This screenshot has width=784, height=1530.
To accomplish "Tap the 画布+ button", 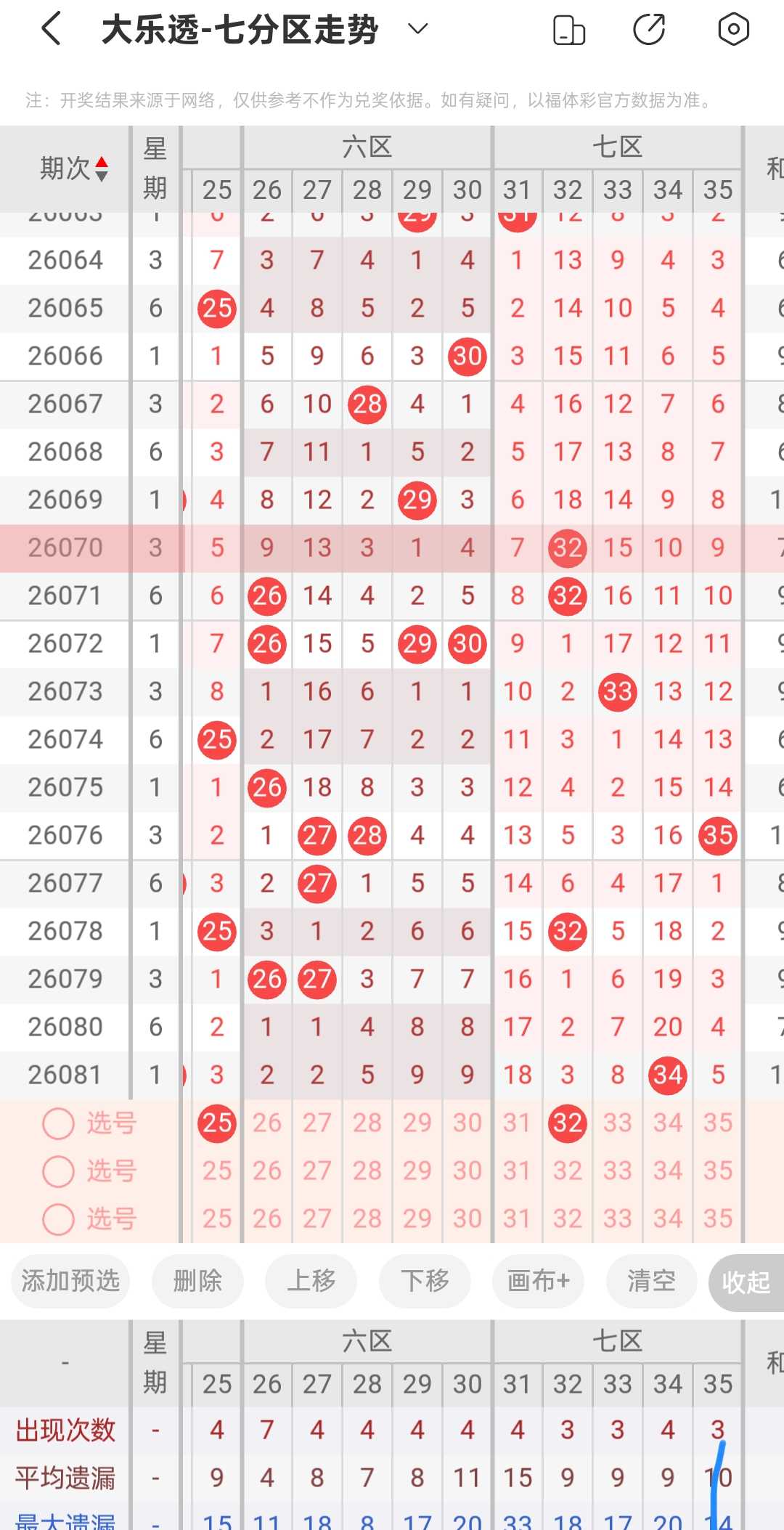I will [538, 1281].
